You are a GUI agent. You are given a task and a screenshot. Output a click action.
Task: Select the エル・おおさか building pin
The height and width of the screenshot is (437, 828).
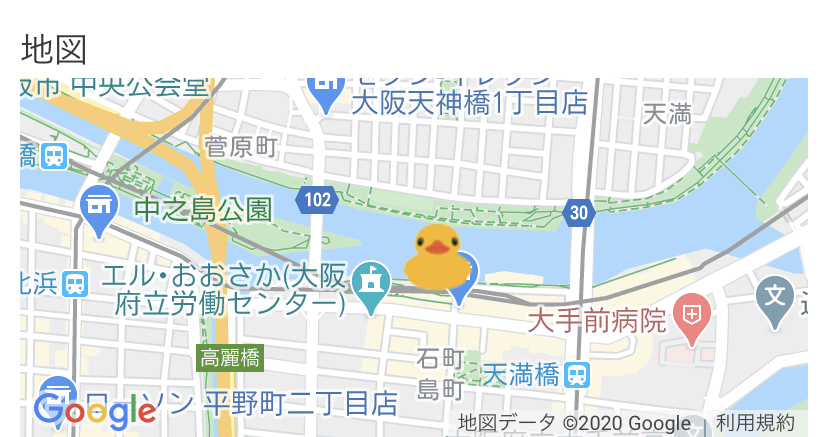pos(372,282)
